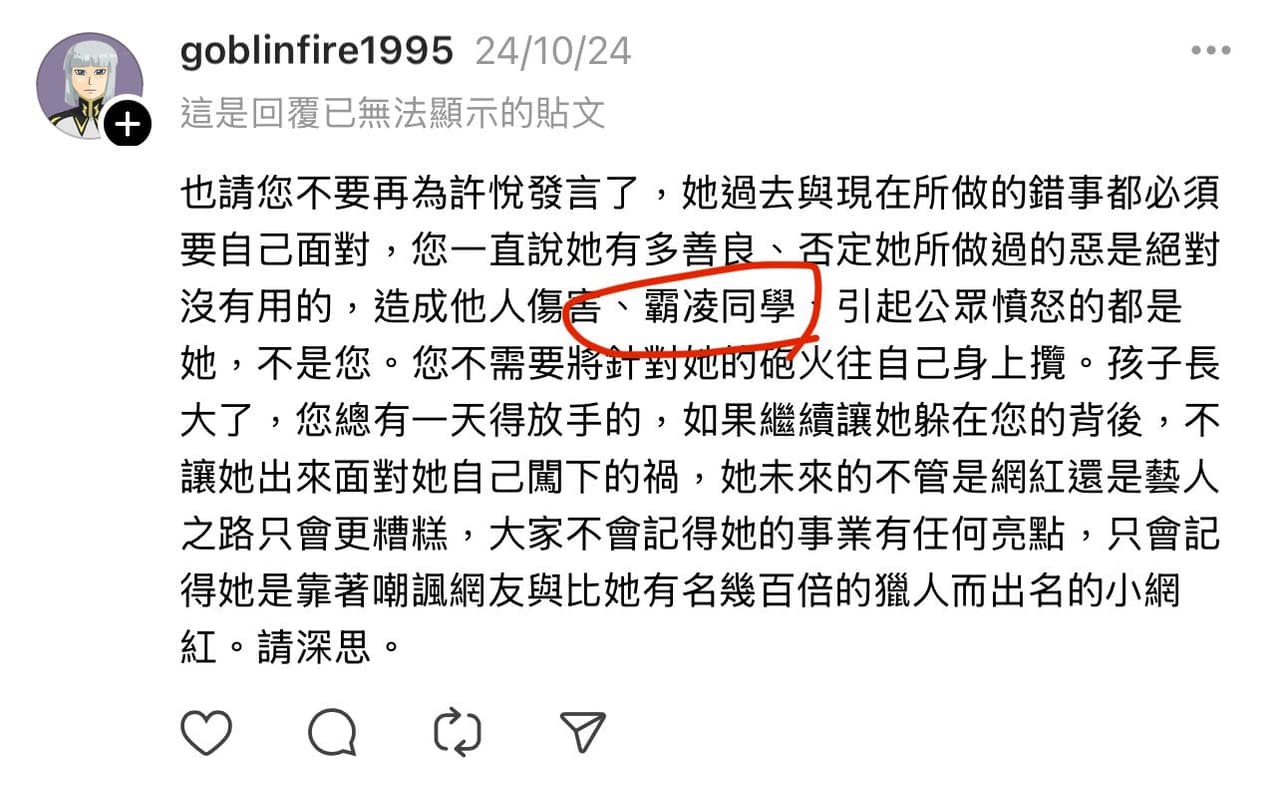Tap the comment bubble icon
Screen dimensions: 1280x791
click(x=332, y=732)
